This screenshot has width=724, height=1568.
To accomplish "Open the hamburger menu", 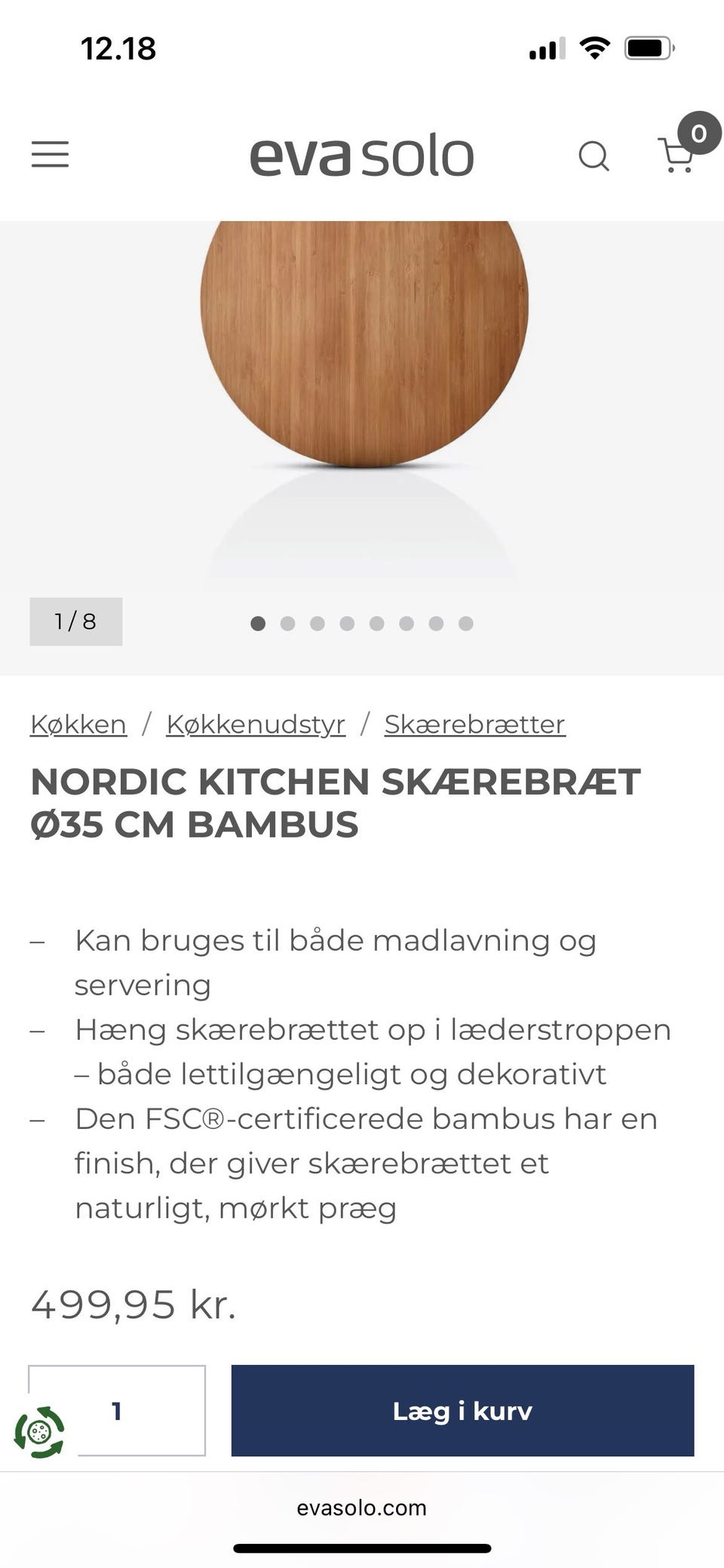I will pyautogui.click(x=50, y=155).
